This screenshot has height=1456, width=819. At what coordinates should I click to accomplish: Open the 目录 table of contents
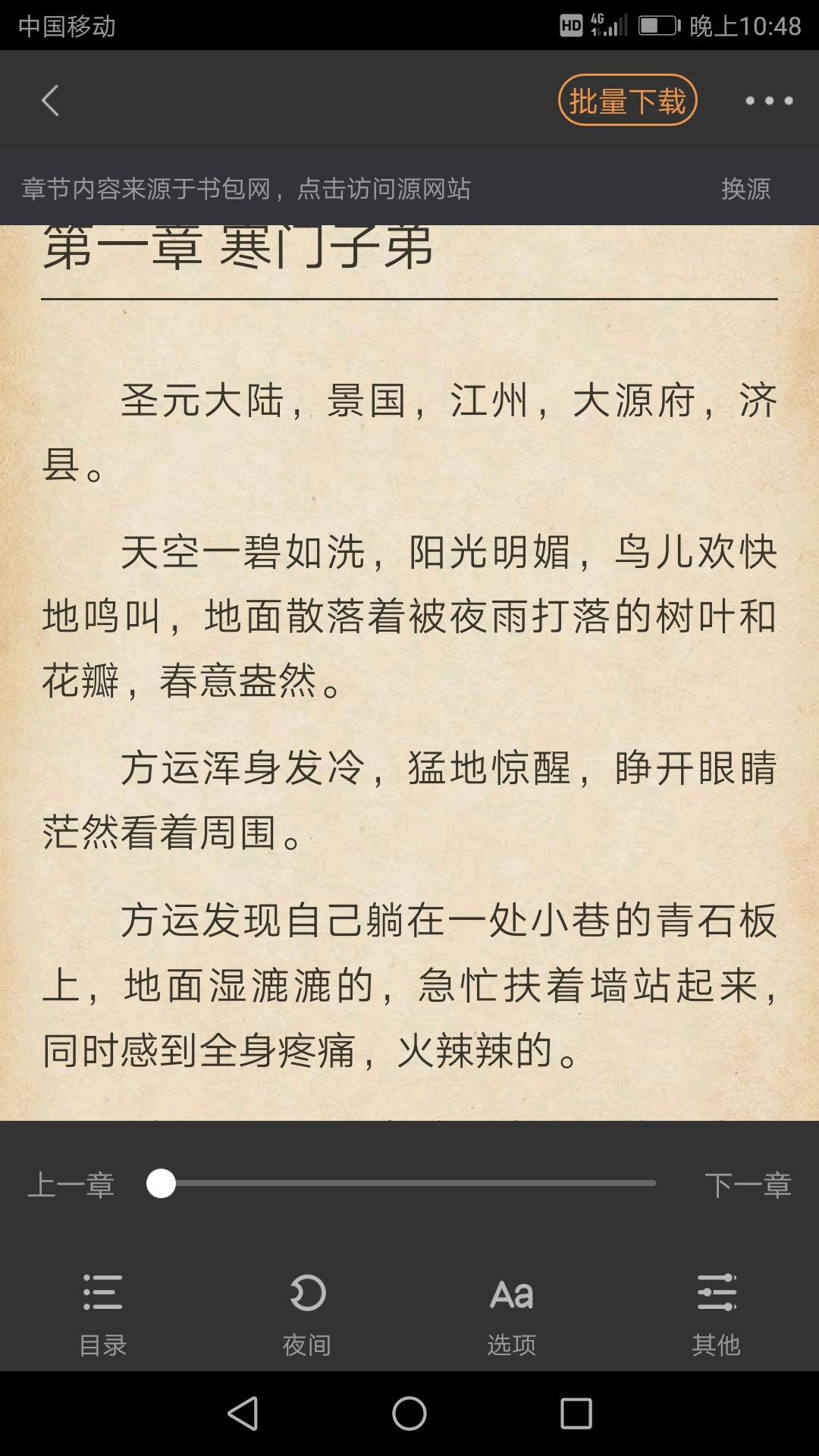click(103, 1313)
